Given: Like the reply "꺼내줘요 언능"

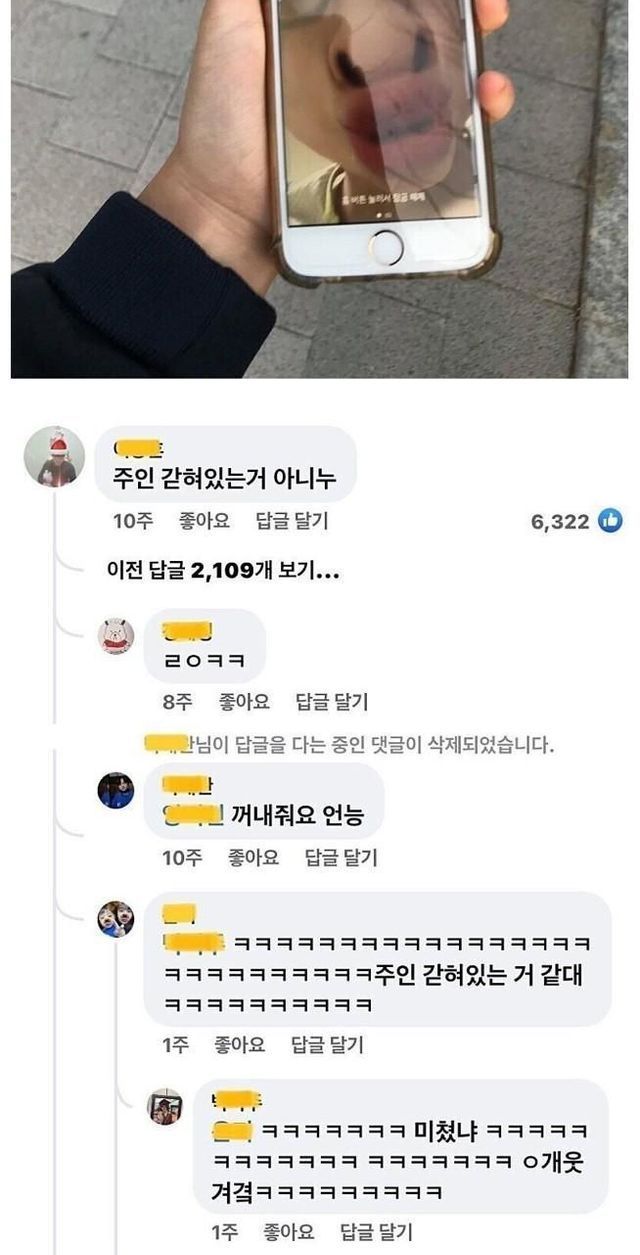Looking at the screenshot, I should (x=254, y=857).
